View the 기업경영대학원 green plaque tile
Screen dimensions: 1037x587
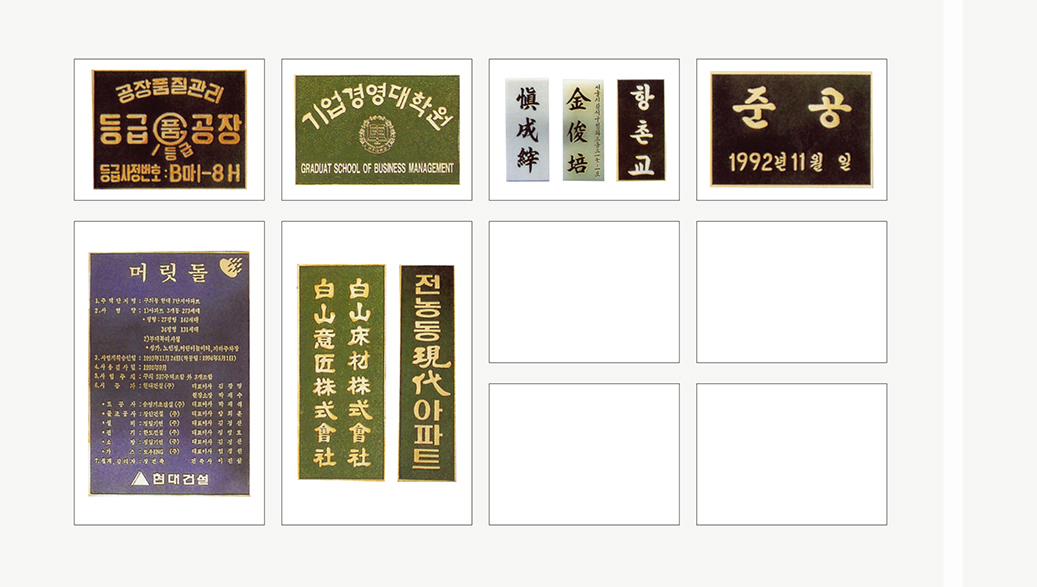tap(377, 130)
